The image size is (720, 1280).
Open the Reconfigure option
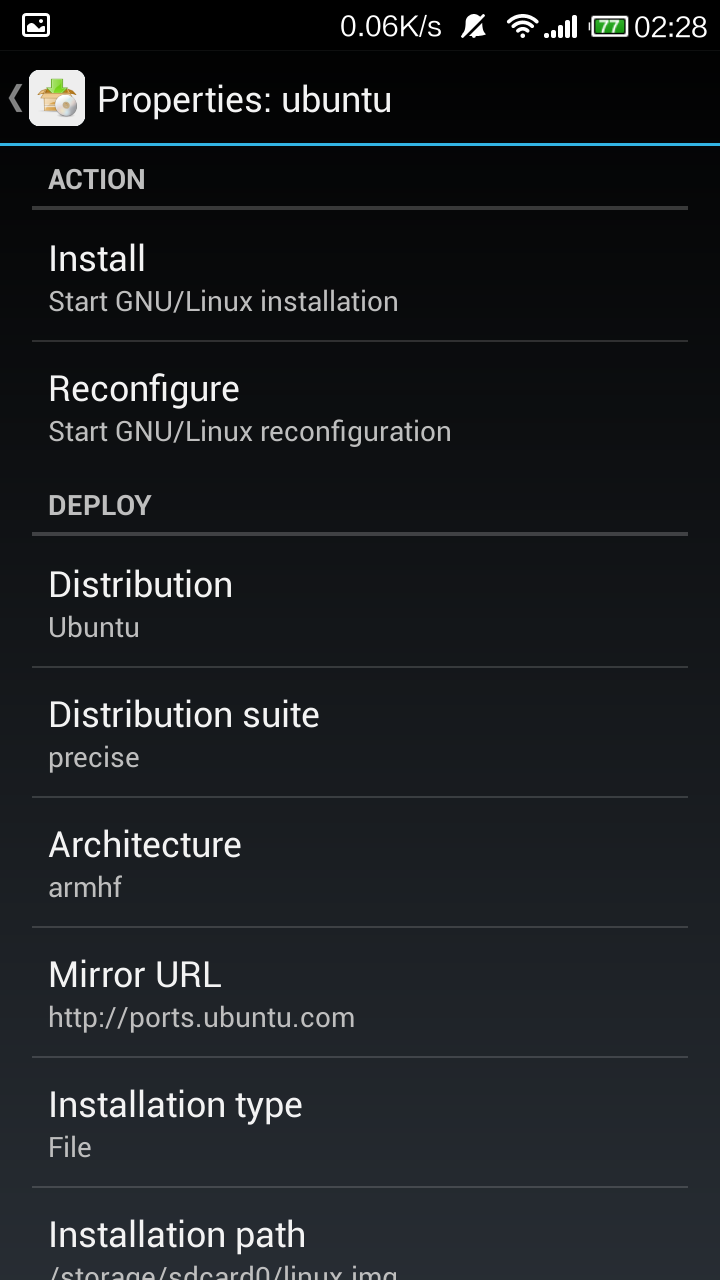360,407
